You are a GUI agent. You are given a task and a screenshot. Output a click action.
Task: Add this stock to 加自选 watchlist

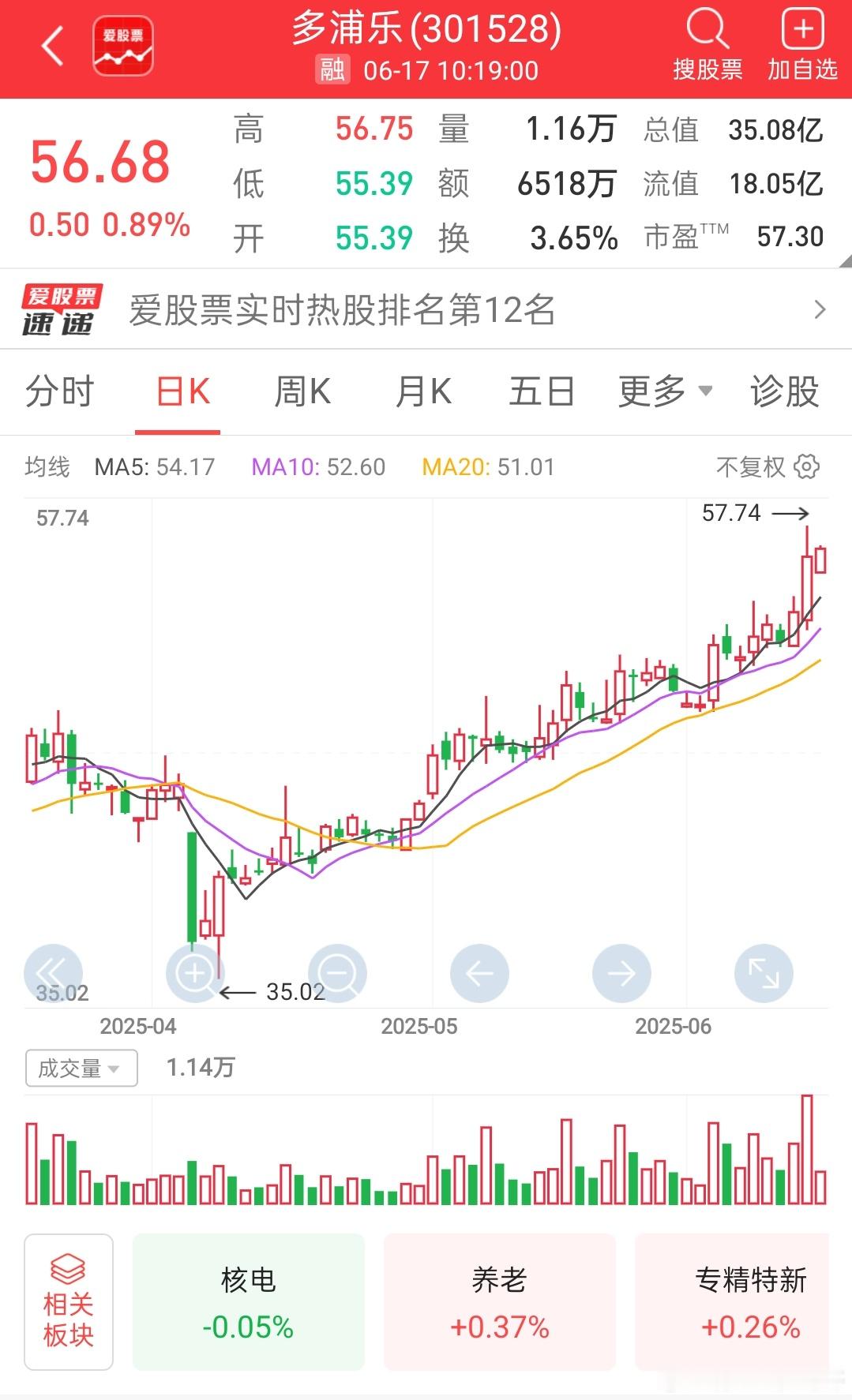pos(802,47)
